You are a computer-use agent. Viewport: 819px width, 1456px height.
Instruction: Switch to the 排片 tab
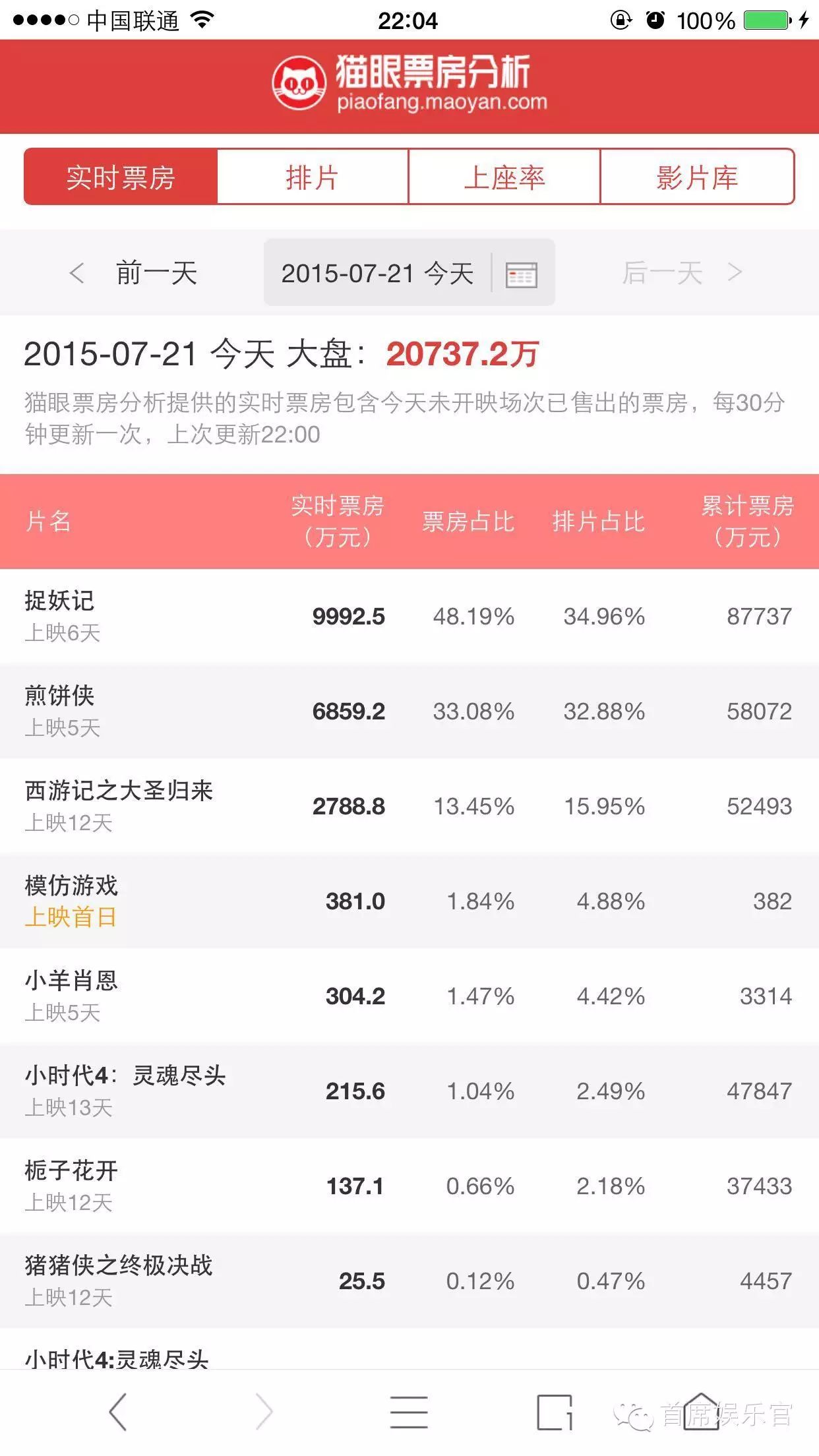click(x=313, y=177)
